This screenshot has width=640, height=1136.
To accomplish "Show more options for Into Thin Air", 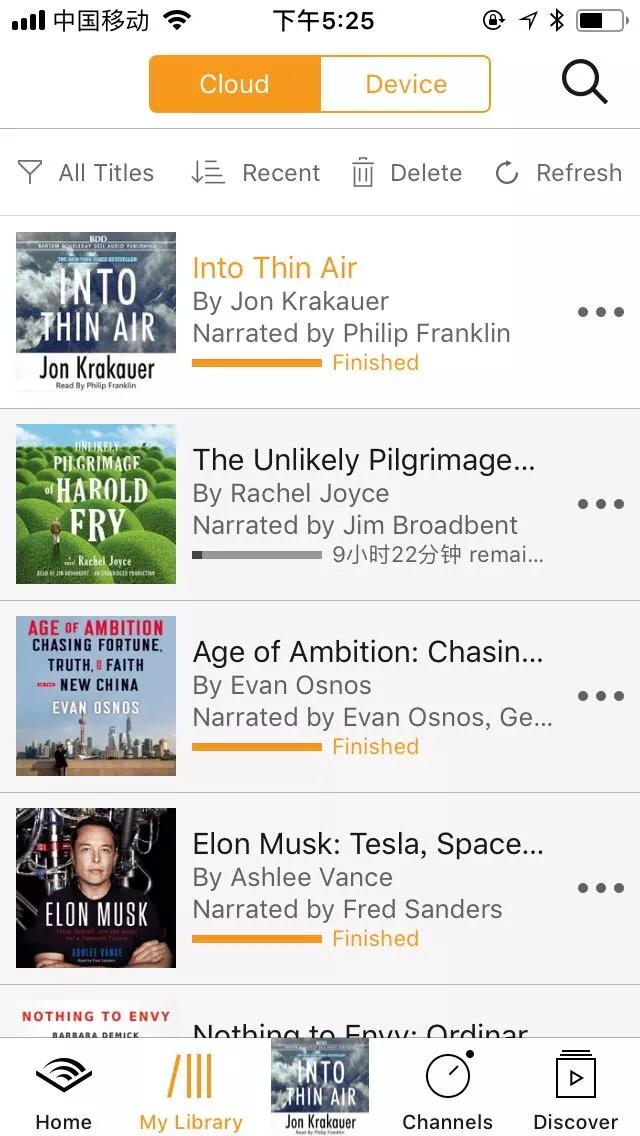I will pyautogui.click(x=601, y=312).
